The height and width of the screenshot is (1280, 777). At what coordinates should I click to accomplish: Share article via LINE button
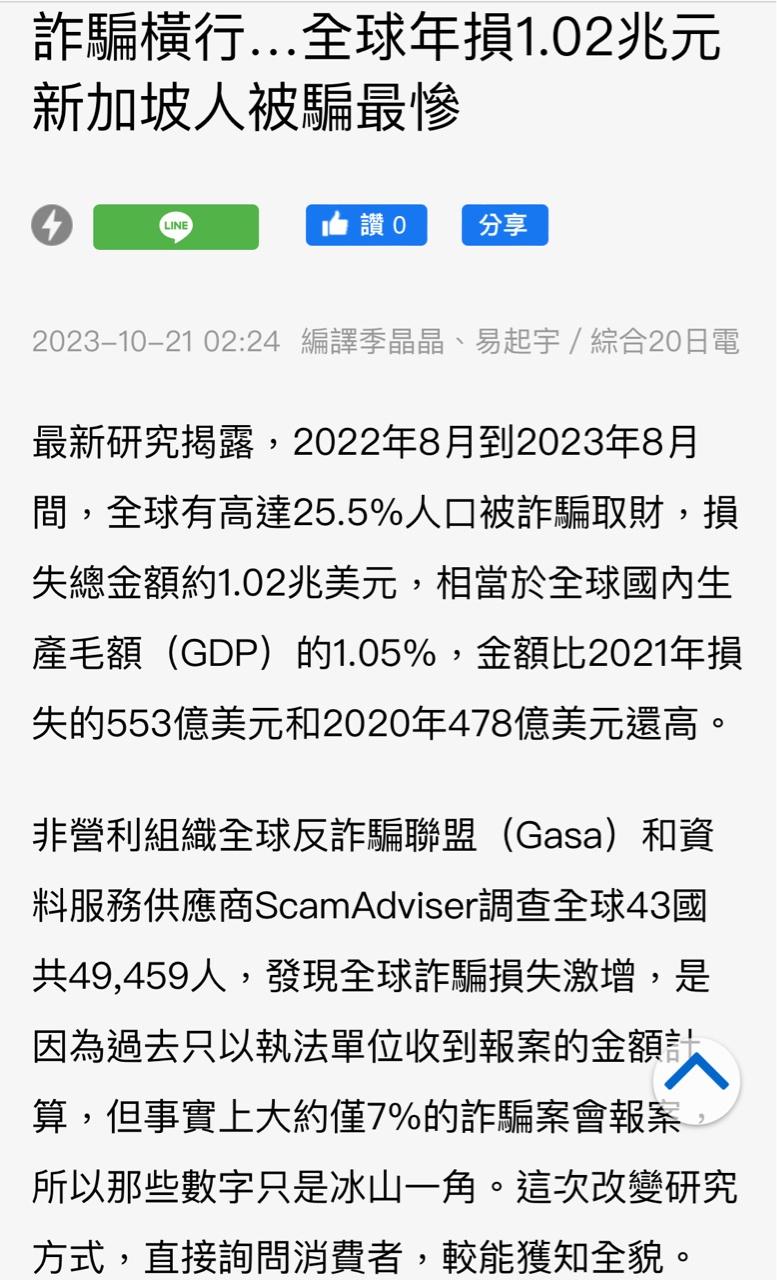[x=176, y=227]
